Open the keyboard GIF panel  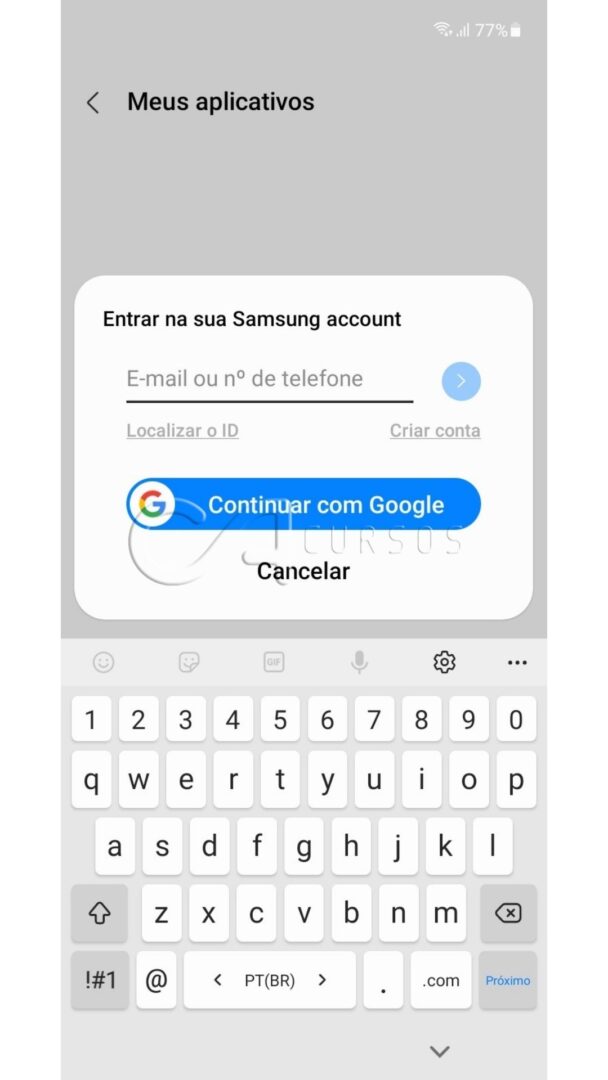(x=274, y=662)
